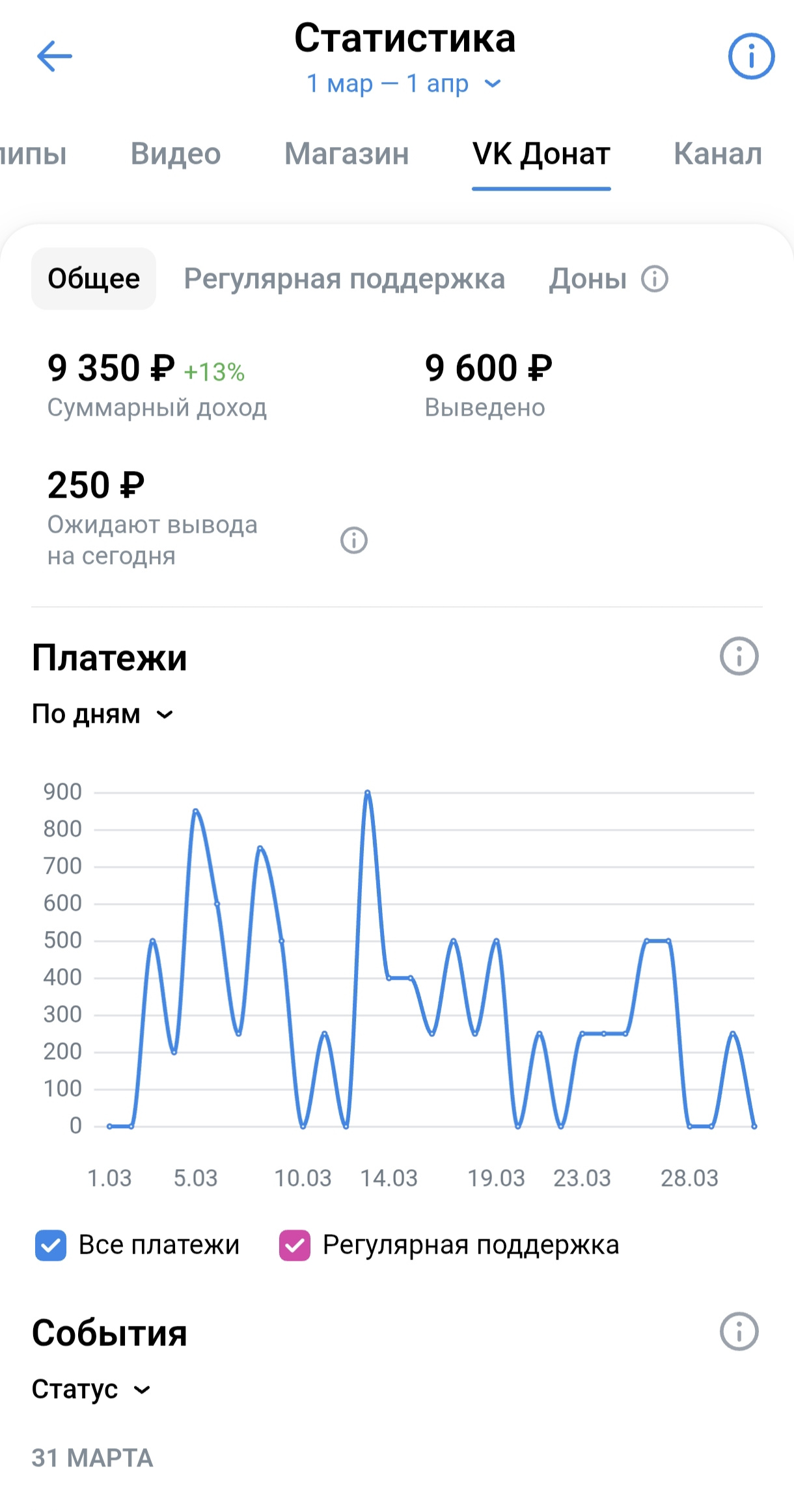Open the date range picker 1 мар — 1 апр
This screenshot has height=1512, width=794.
pyautogui.click(x=404, y=84)
